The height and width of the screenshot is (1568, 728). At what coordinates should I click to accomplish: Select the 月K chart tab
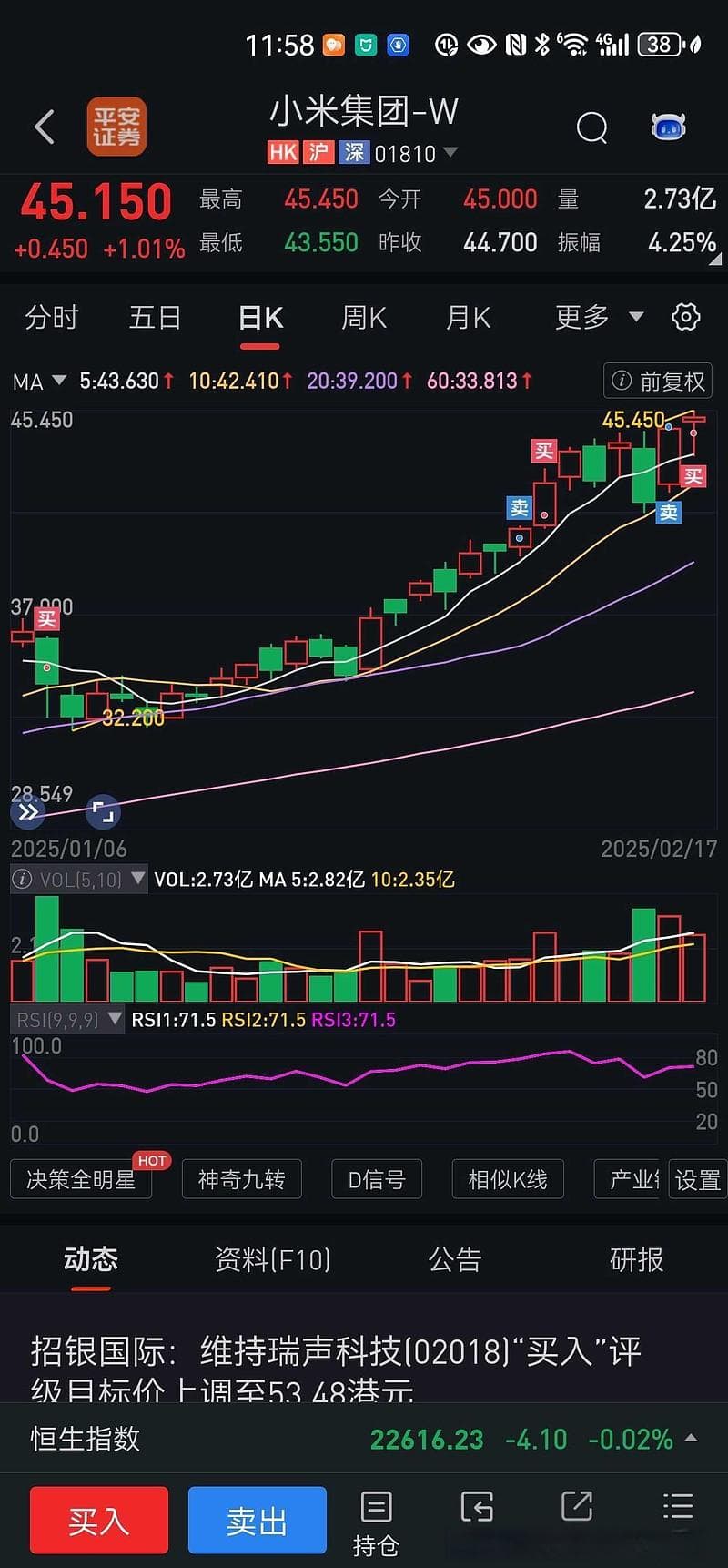[x=468, y=318]
